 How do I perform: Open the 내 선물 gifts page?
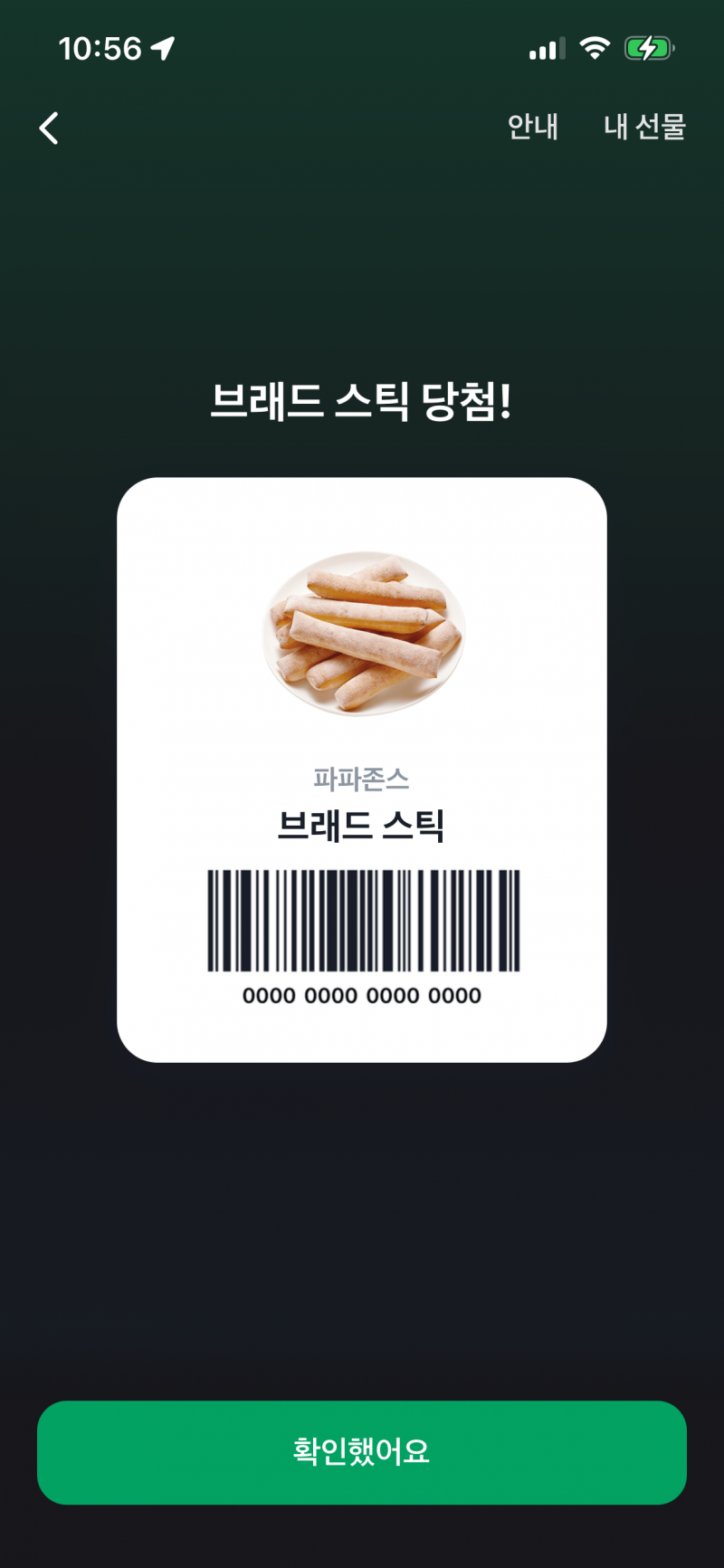click(x=644, y=128)
